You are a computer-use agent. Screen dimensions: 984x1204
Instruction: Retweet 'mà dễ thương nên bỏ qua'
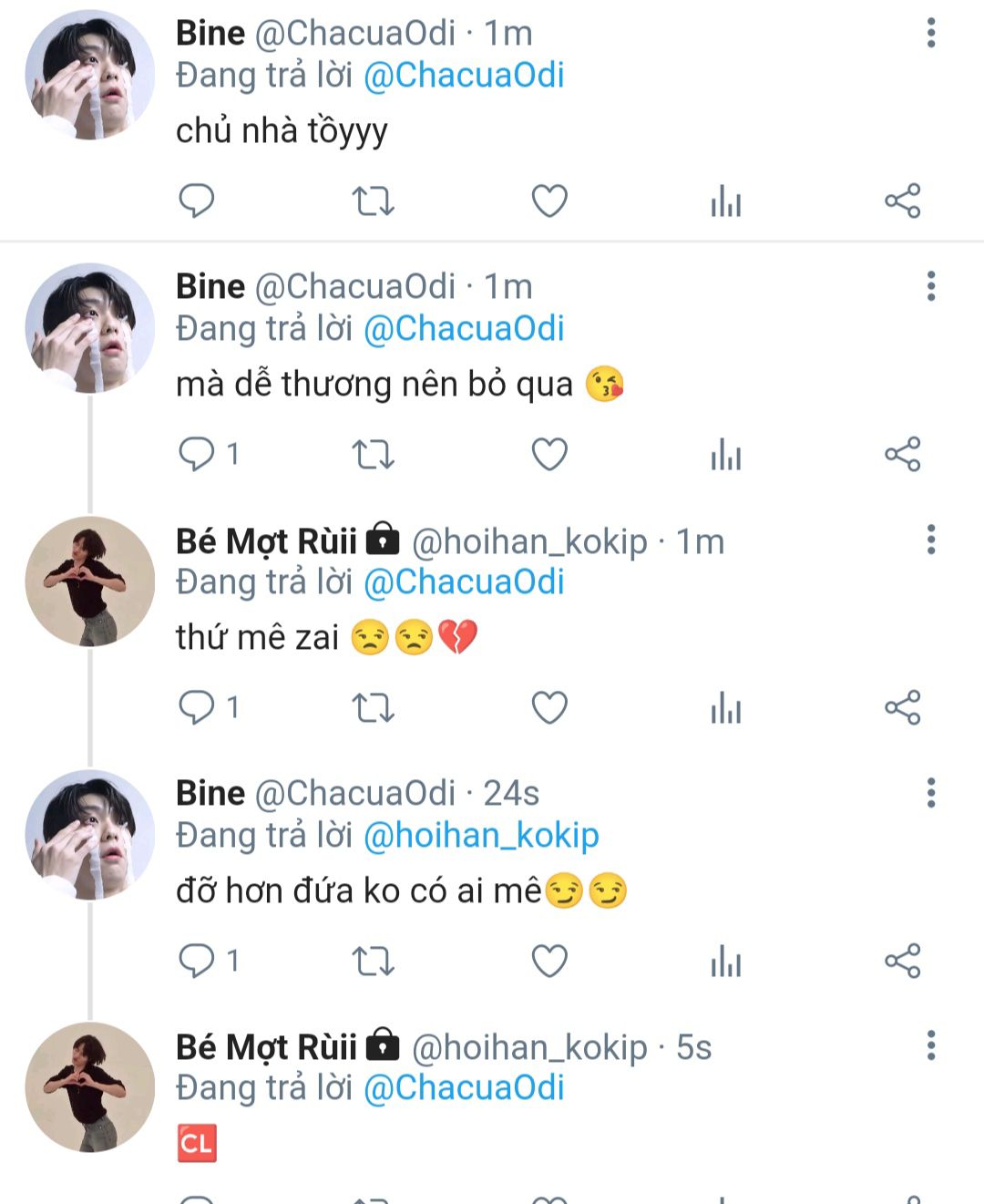373,454
